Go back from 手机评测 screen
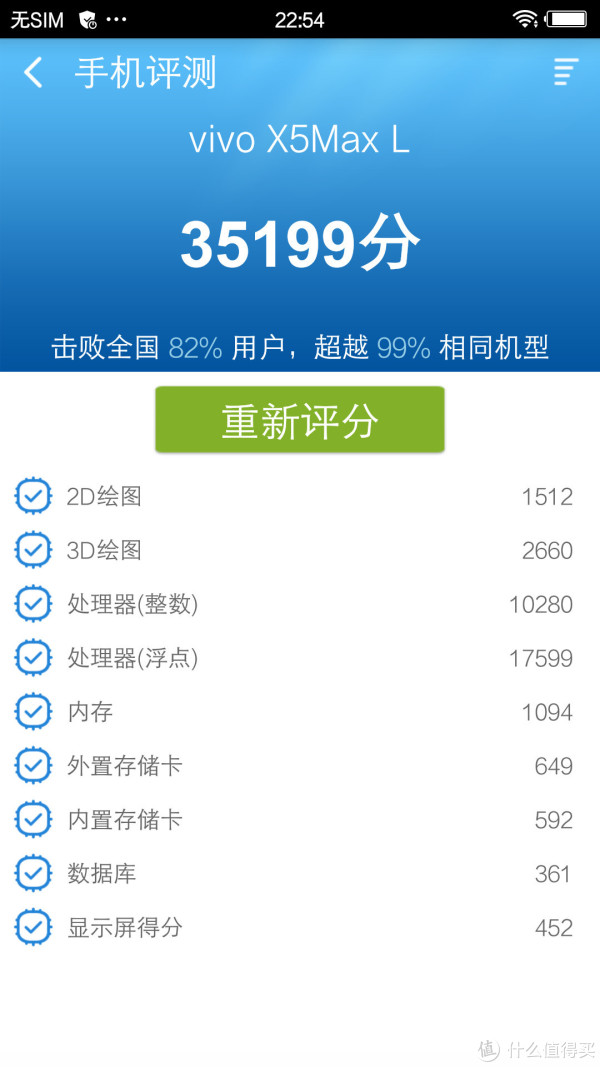 33,73
